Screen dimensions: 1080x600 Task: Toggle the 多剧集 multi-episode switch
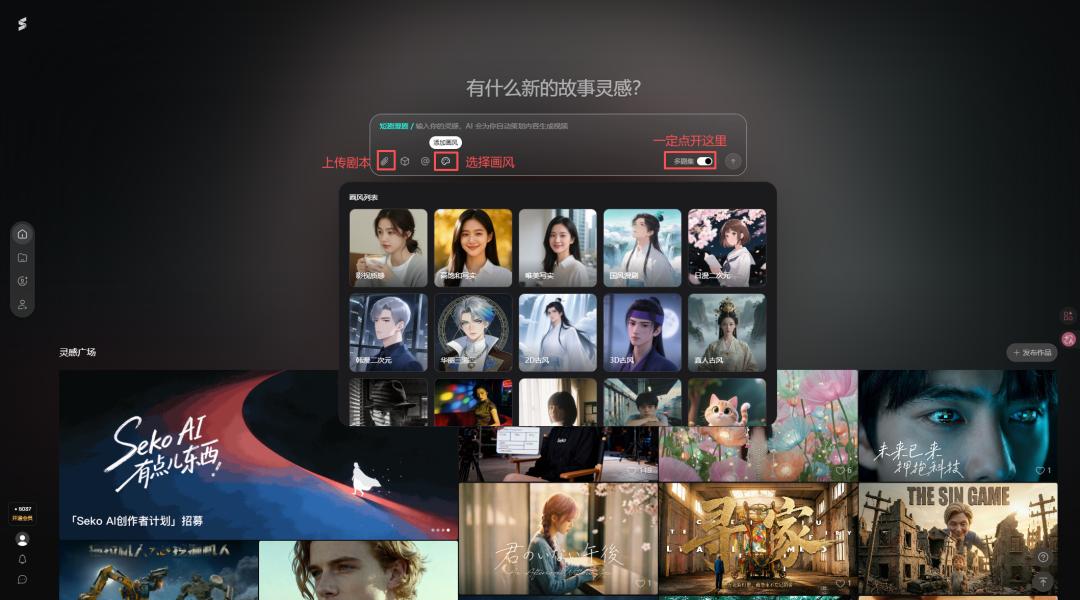point(704,161)
